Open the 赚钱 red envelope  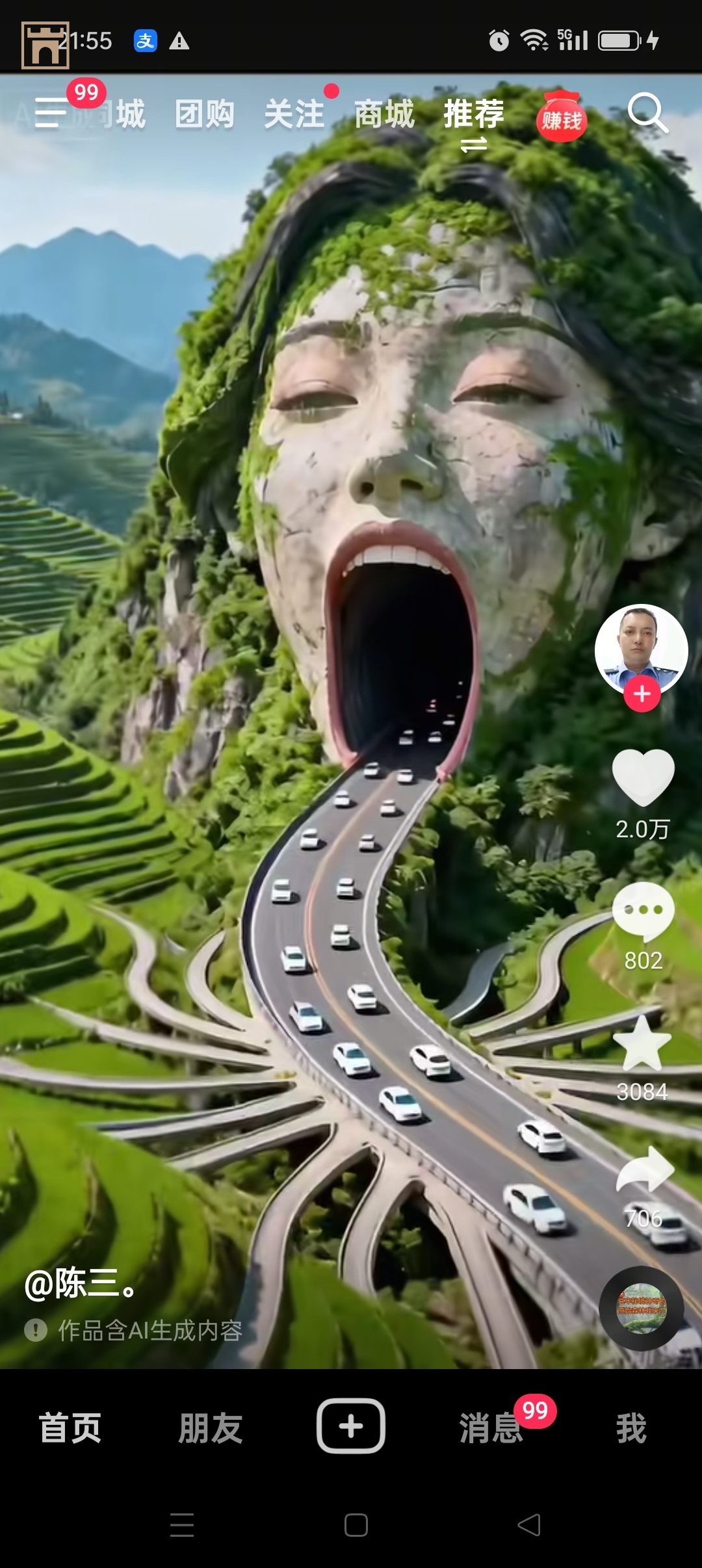[x=562, y=117]
